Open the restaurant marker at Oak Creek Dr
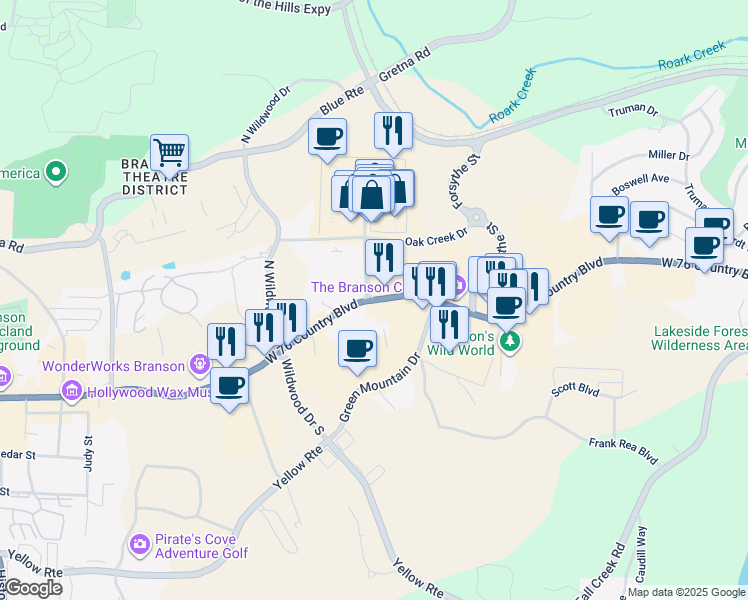 coord(385,259)
